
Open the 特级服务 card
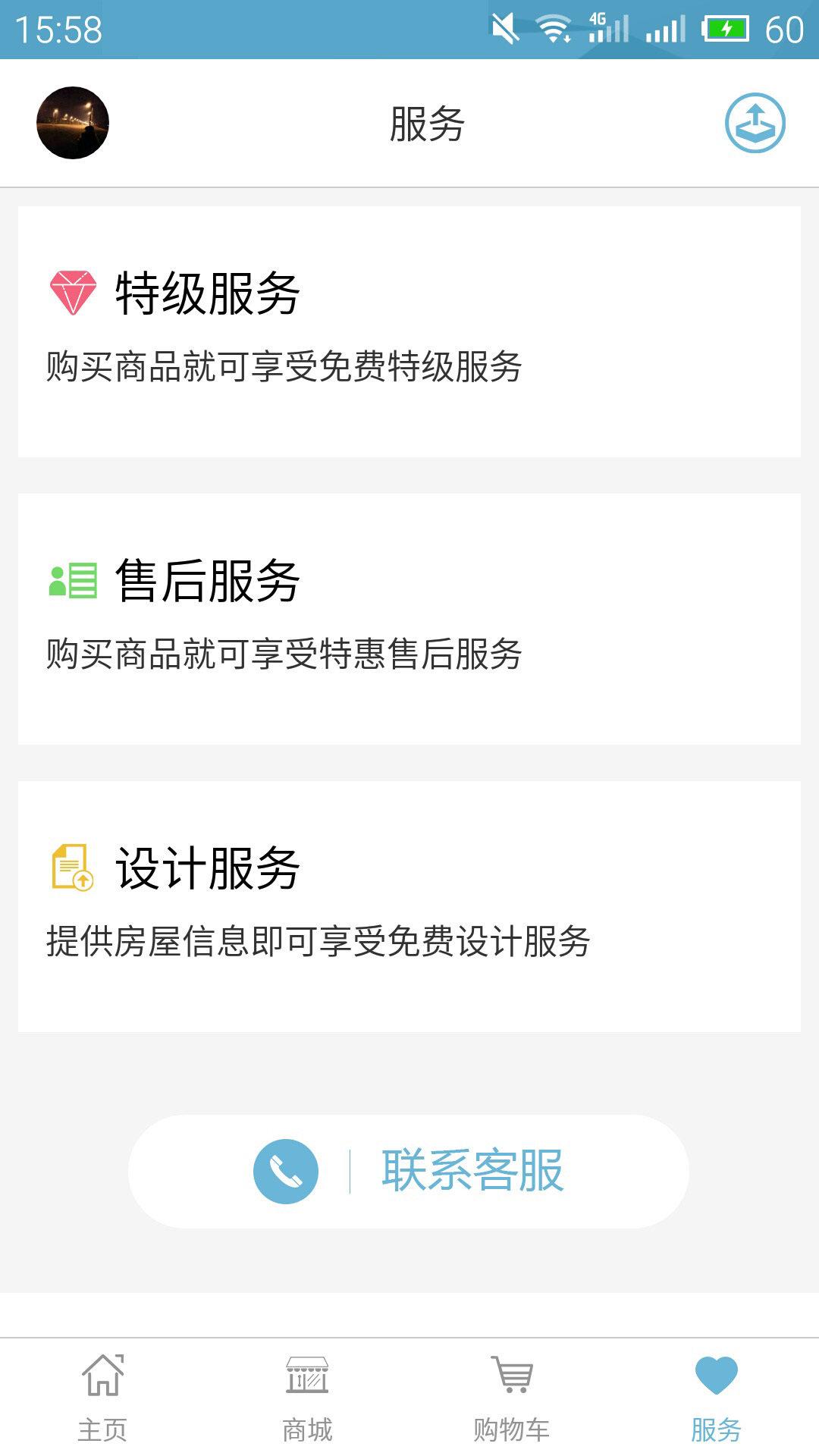pyautogui.click(x=409, y=331)
